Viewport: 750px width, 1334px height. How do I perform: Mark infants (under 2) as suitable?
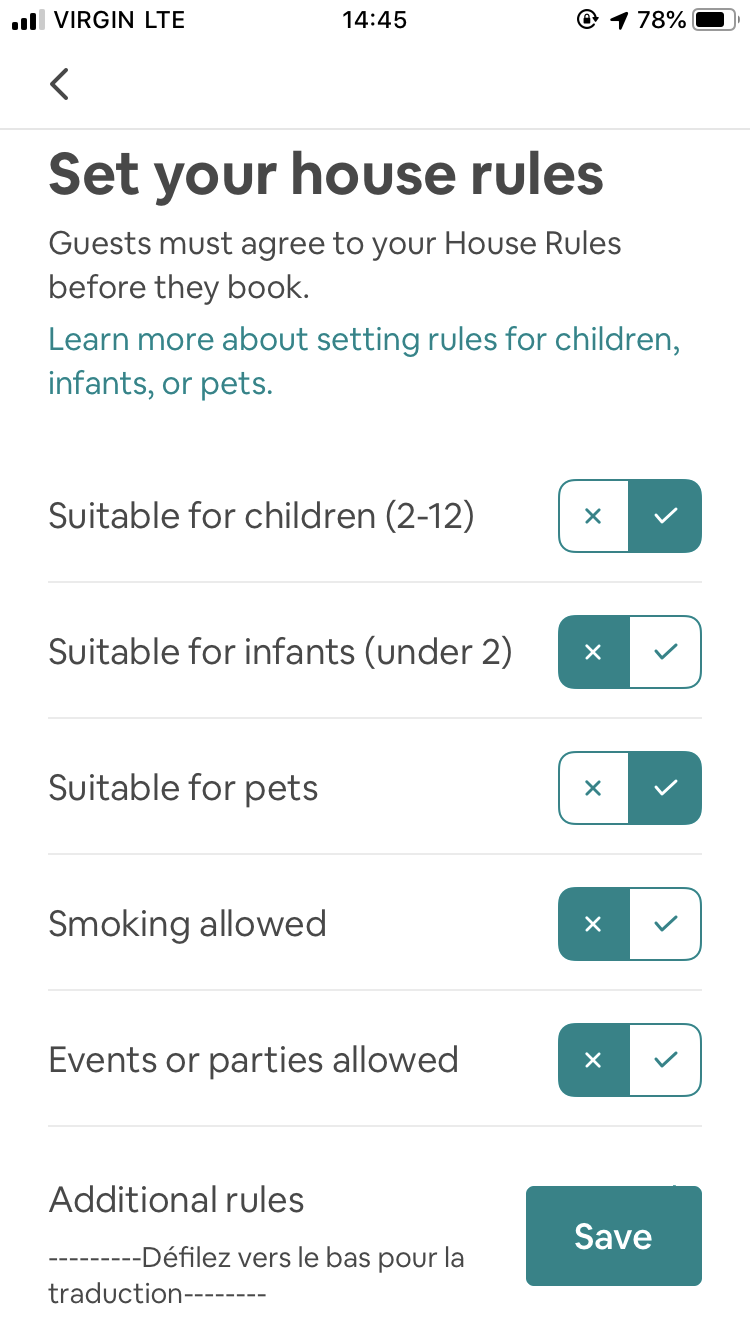point(666,652)
